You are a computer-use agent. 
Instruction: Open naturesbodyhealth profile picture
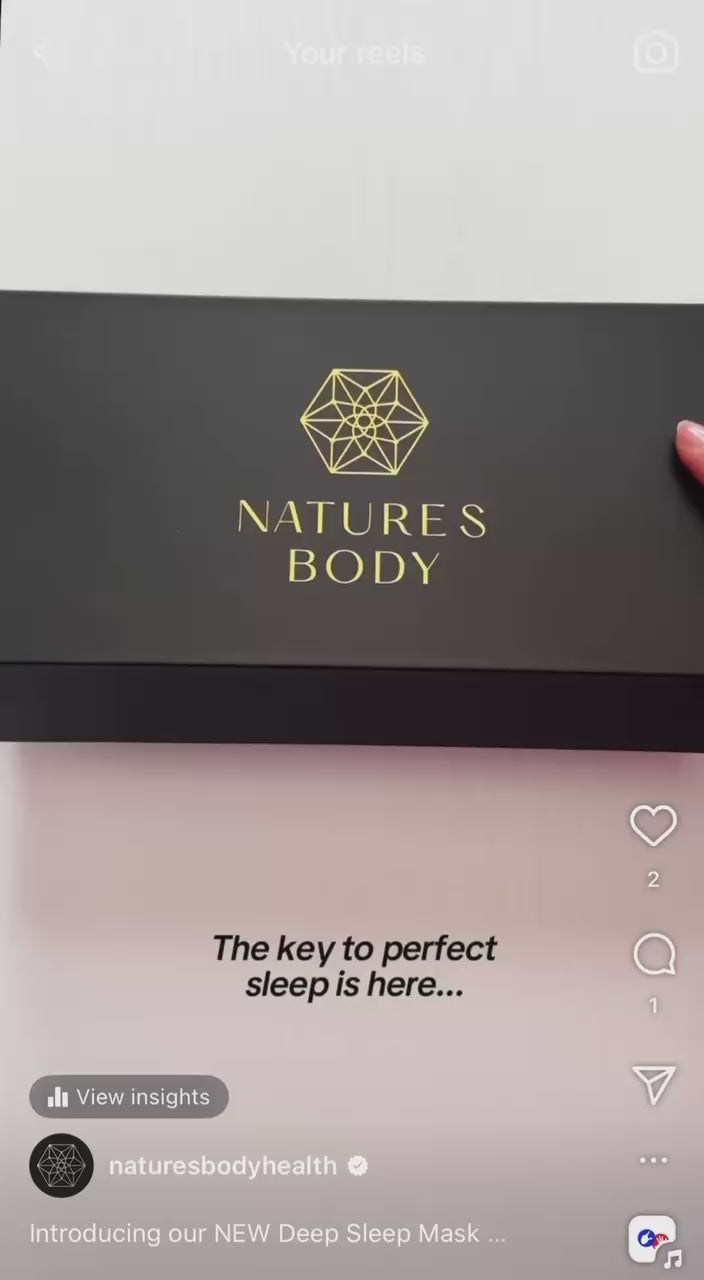point(61,1165)
